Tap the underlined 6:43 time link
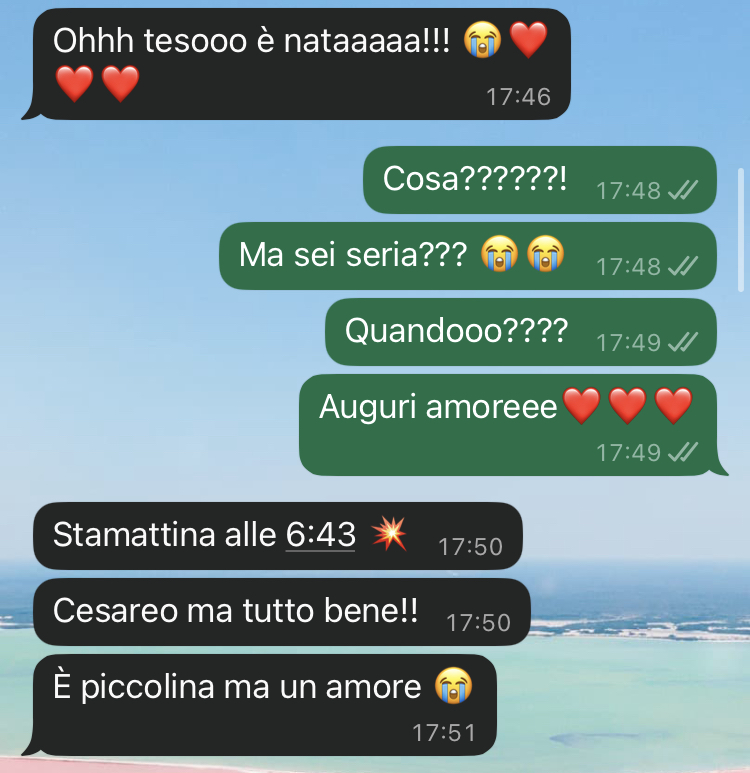The width and height of the screenshot is (750, 773). 320,536
